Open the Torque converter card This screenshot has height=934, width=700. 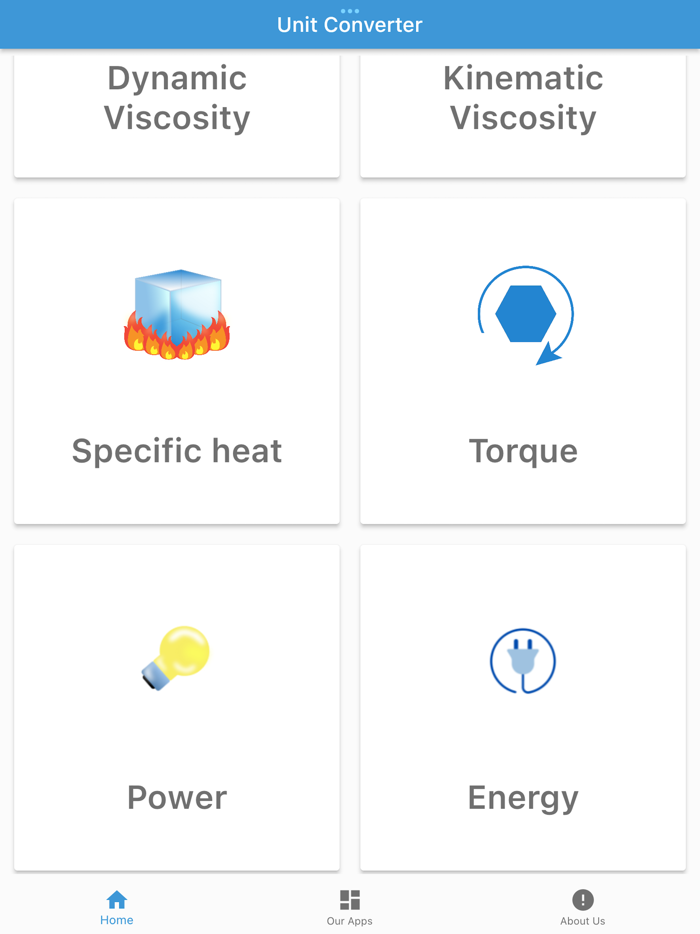click(x=523, y=361)
